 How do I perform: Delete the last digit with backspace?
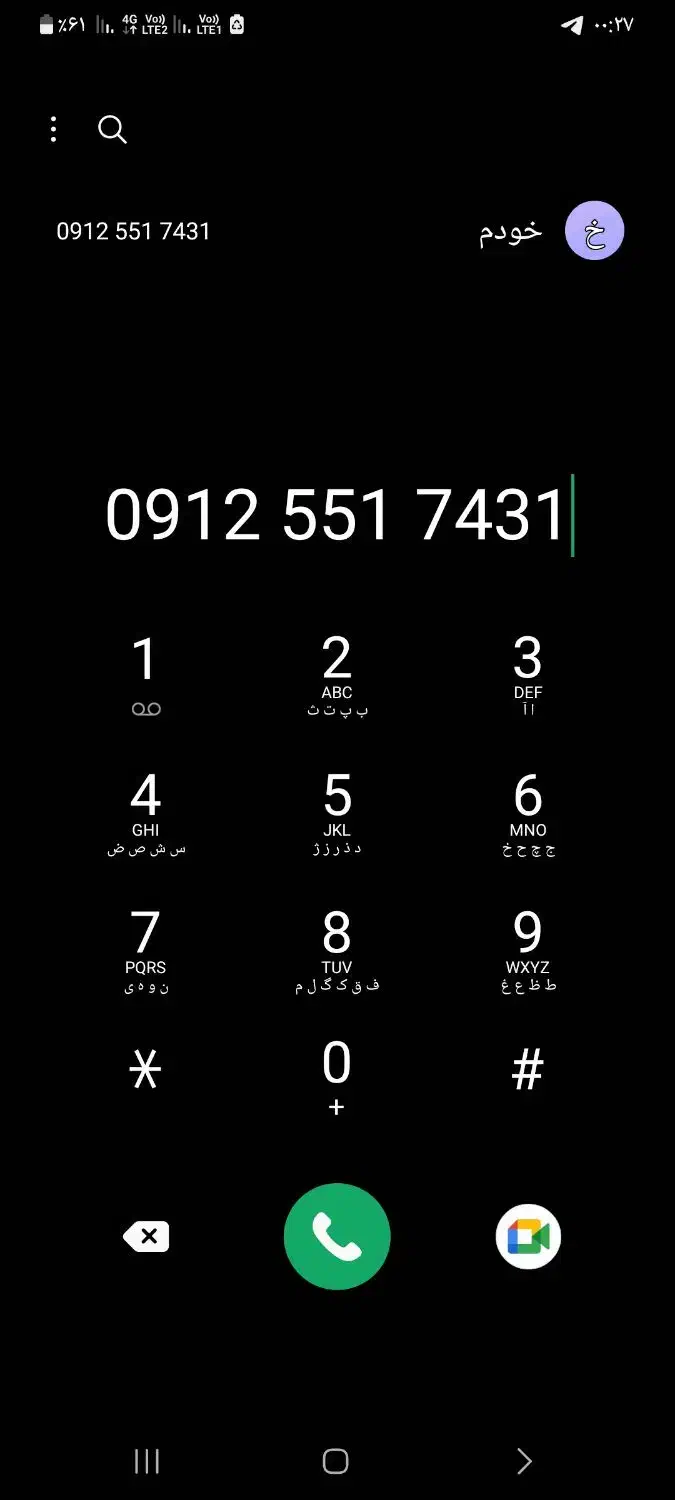click(146, 1237)
